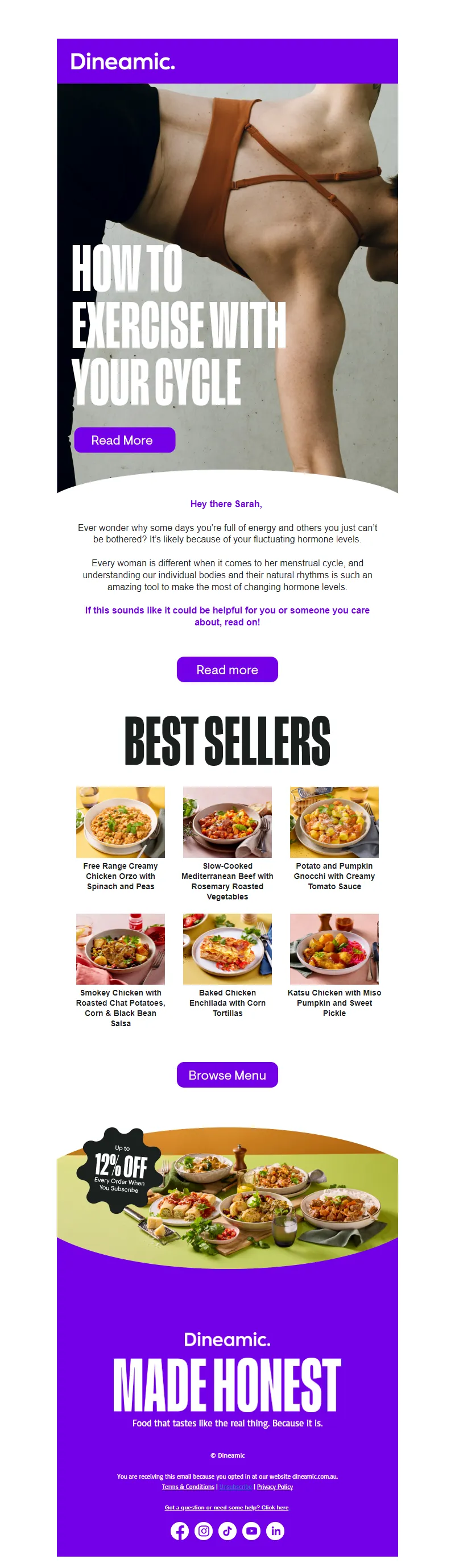The height and width of the screenshot is (1568, 455).
Task: Open the TikTok icon
Action: (227, 1530)
